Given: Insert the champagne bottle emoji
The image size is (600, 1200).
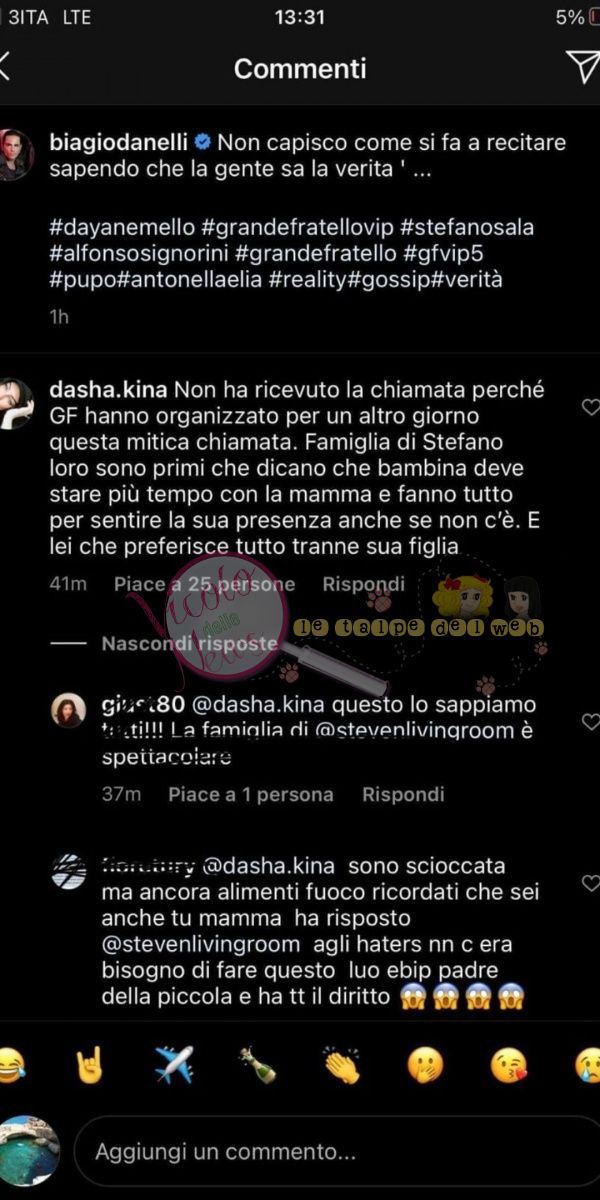Looking at the screenshot, I should click(258, 1065).
